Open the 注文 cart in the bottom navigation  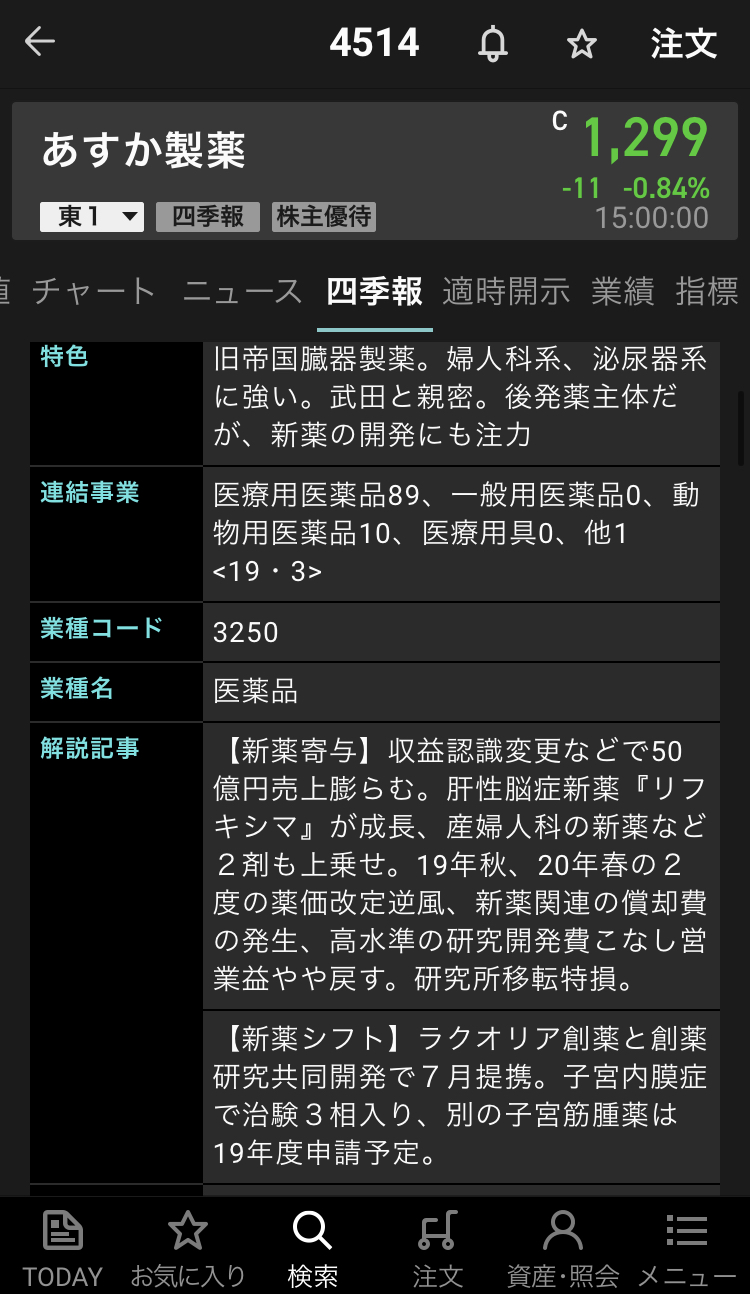click(438, 1246)
